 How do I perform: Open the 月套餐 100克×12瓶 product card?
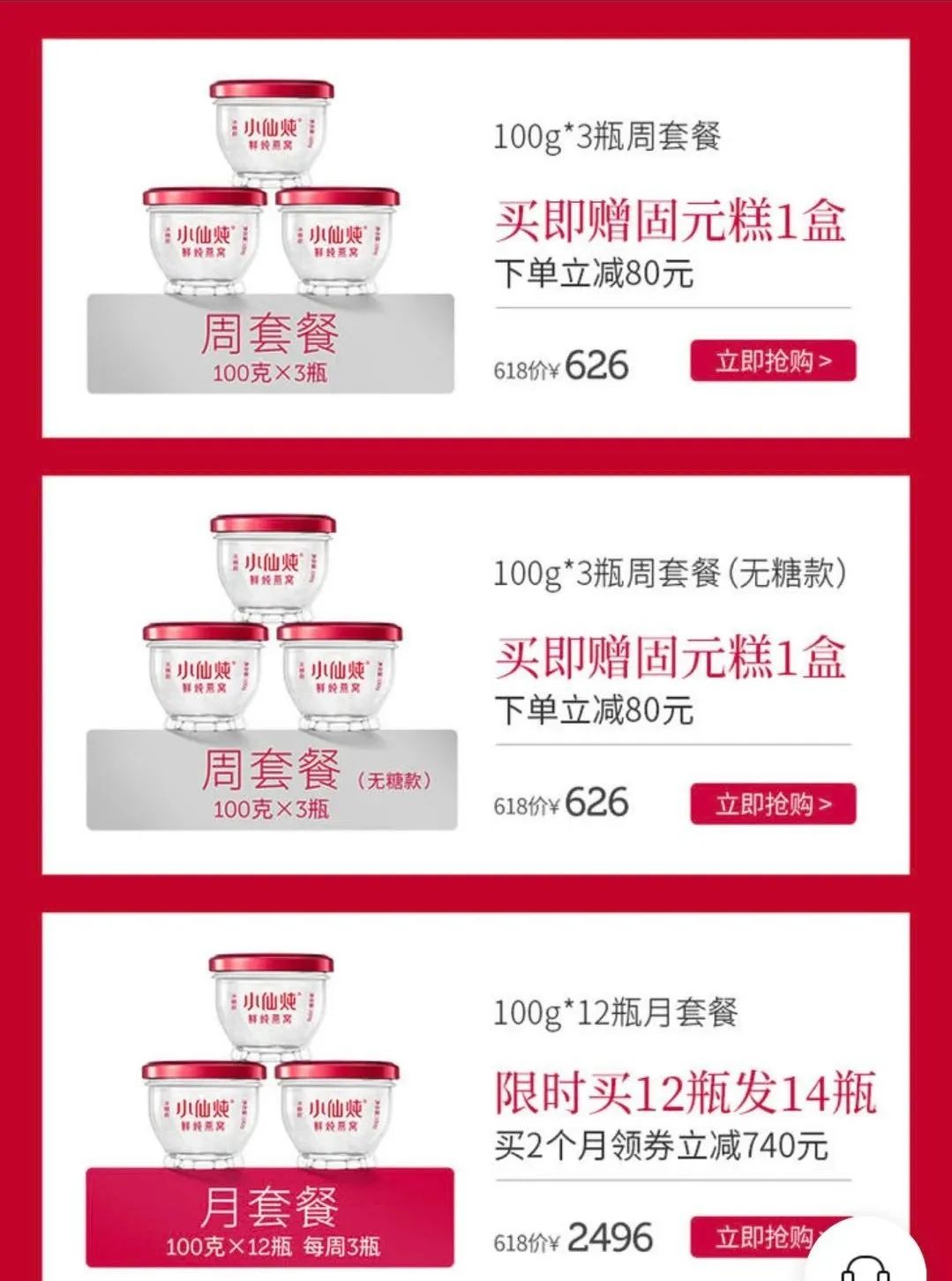tap(270, 1112)
